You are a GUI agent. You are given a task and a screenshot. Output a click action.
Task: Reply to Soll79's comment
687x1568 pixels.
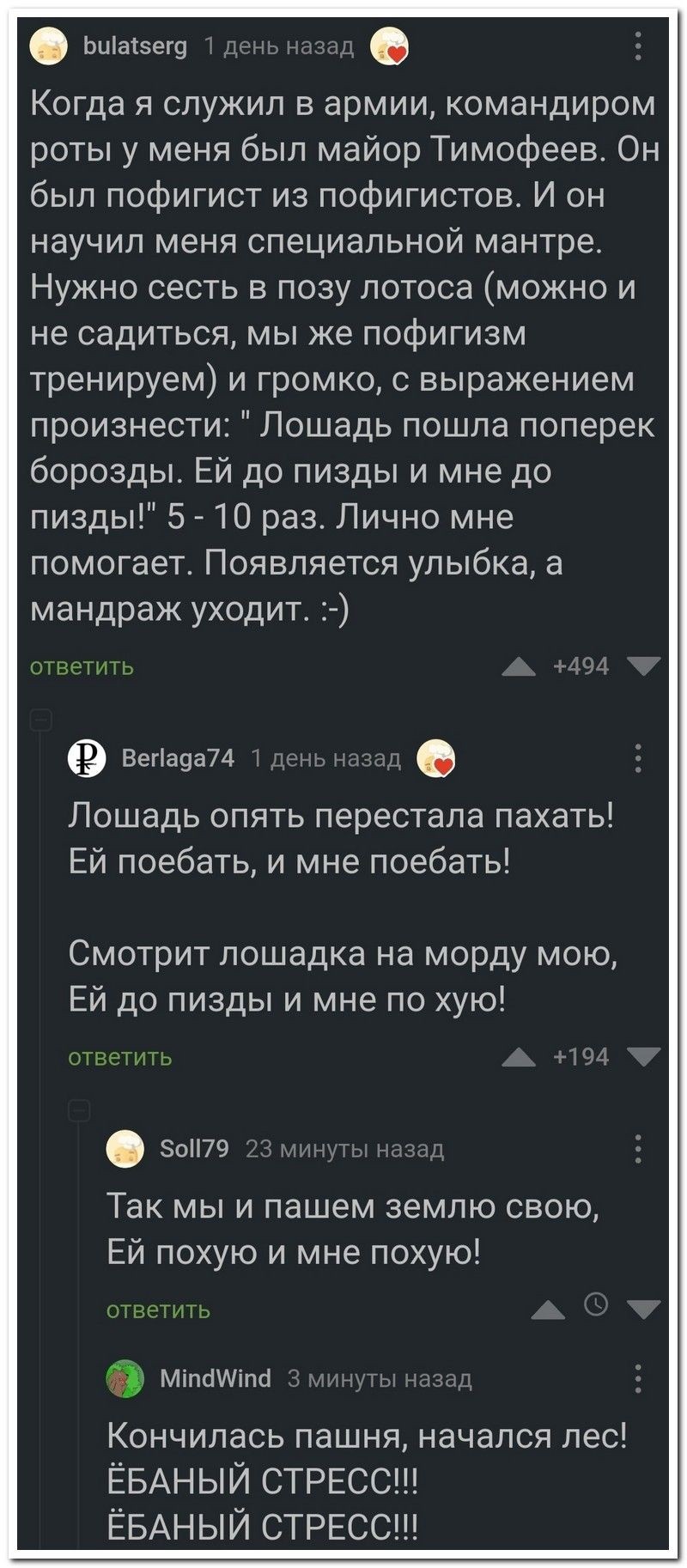[x=158, y=1310]
